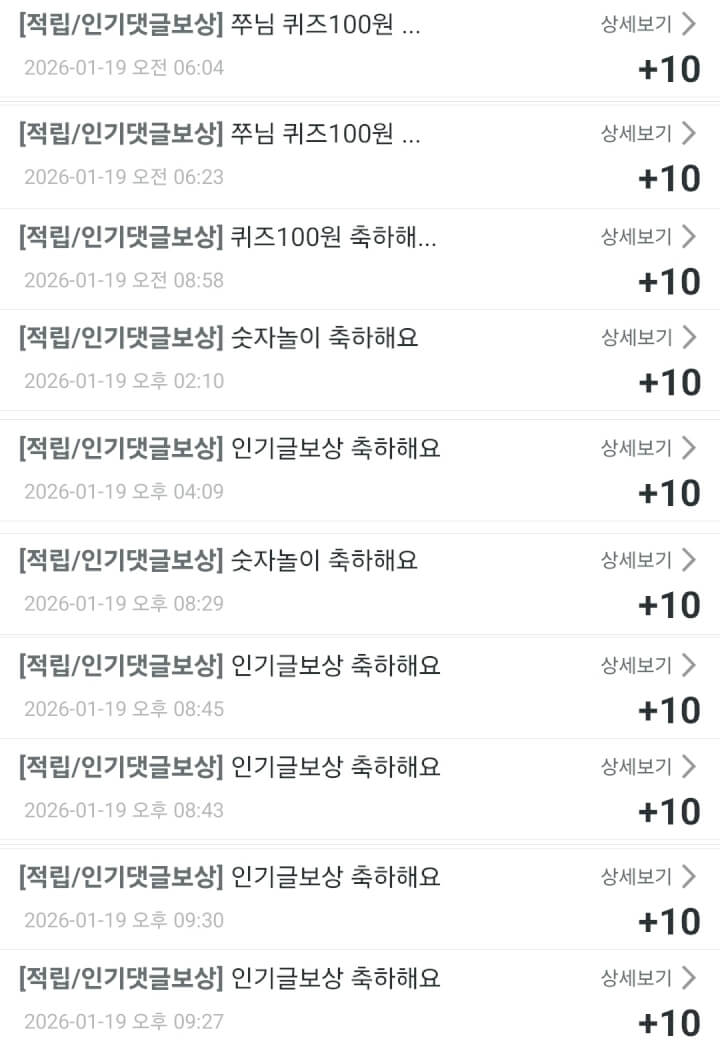Open details for 숫자놀이 entry at 오후 02:10

647,337
